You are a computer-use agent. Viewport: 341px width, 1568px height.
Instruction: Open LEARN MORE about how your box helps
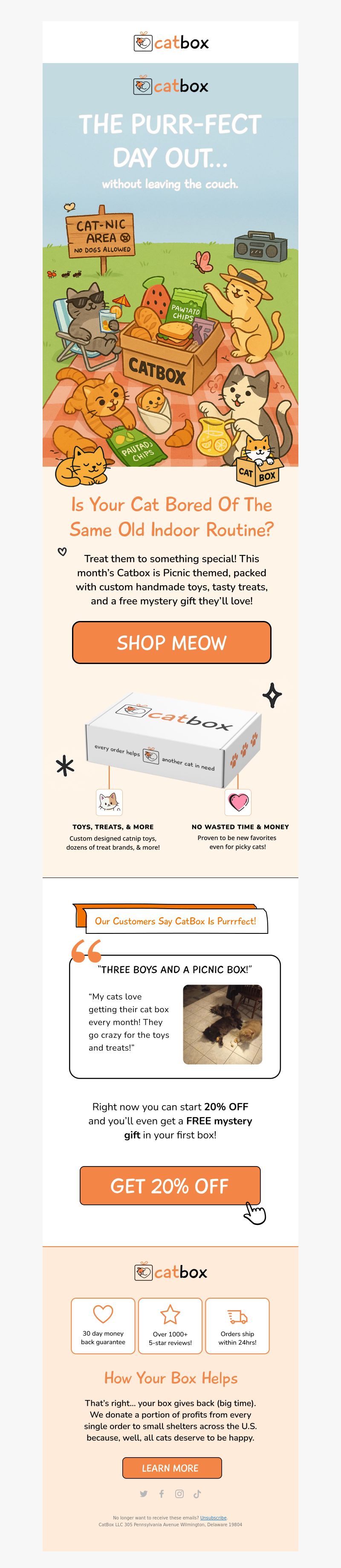tap(171, 1467)
